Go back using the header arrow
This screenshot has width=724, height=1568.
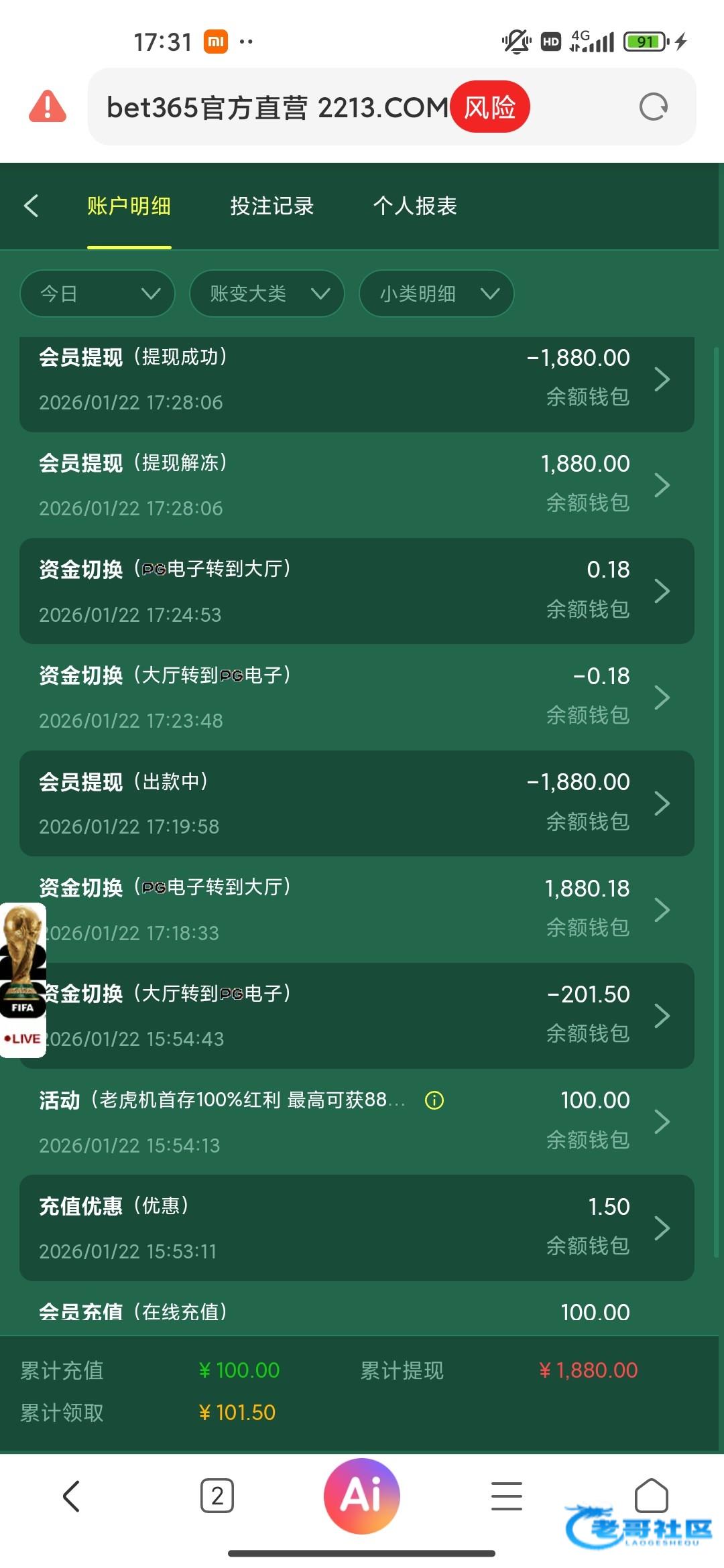32,206
